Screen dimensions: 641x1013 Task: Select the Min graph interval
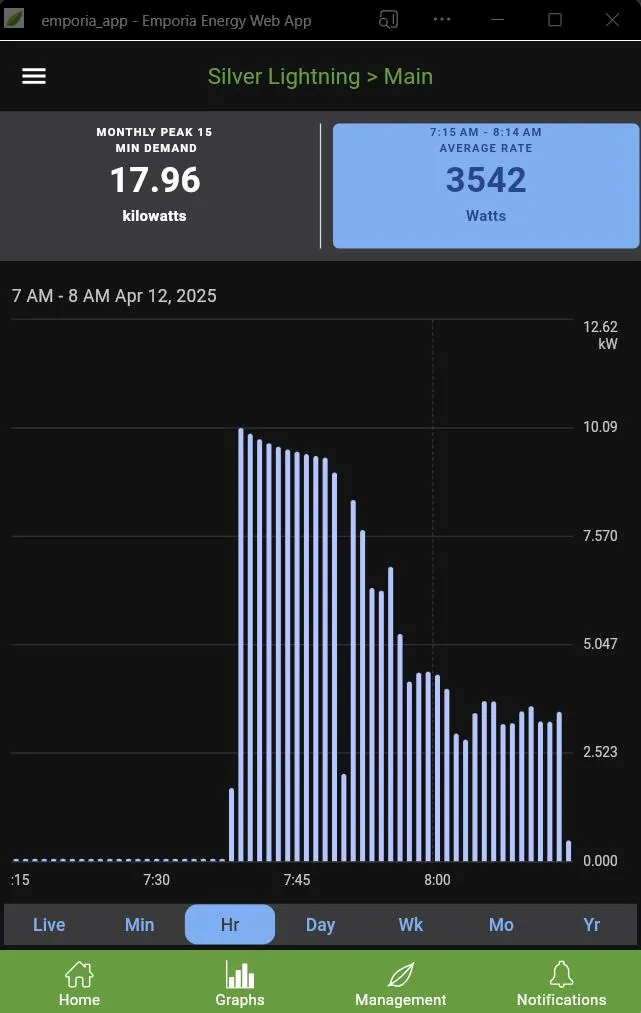pos(140,925)
